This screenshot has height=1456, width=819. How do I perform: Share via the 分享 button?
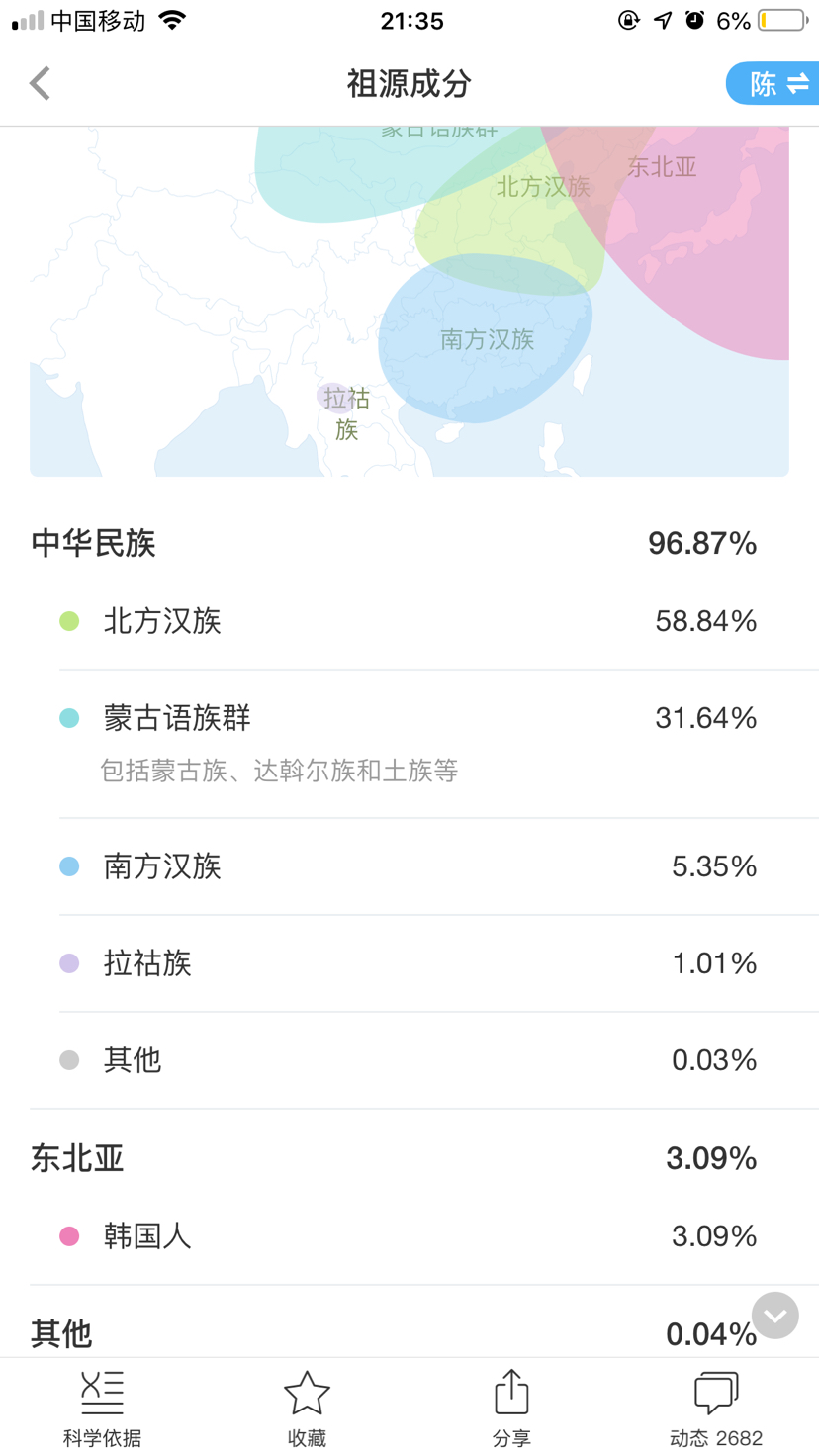(x=511, y=1408)
